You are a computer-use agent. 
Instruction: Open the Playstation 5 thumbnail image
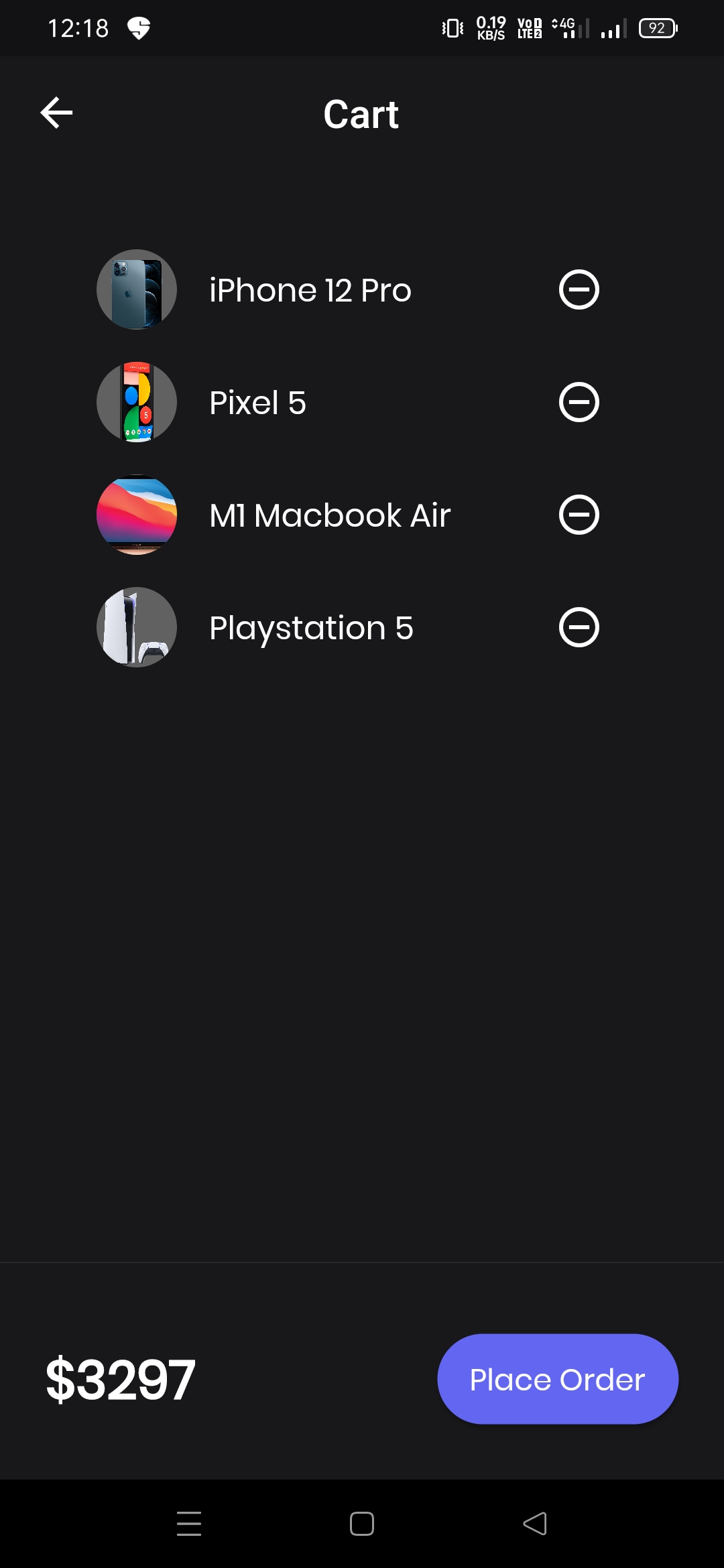[136, 627]
